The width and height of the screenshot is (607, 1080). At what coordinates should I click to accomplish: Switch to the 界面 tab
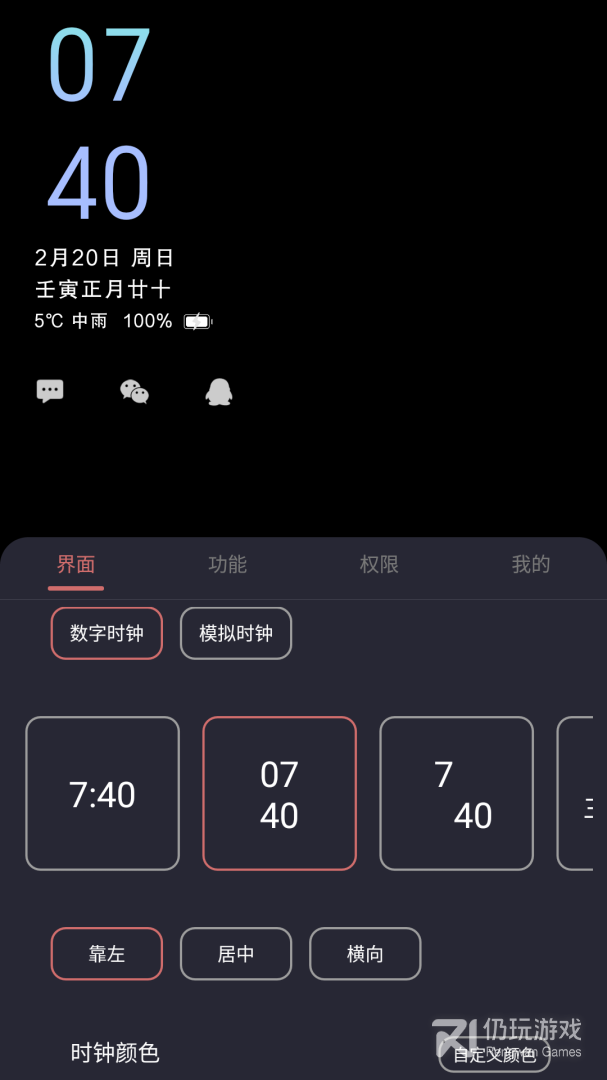76,565
